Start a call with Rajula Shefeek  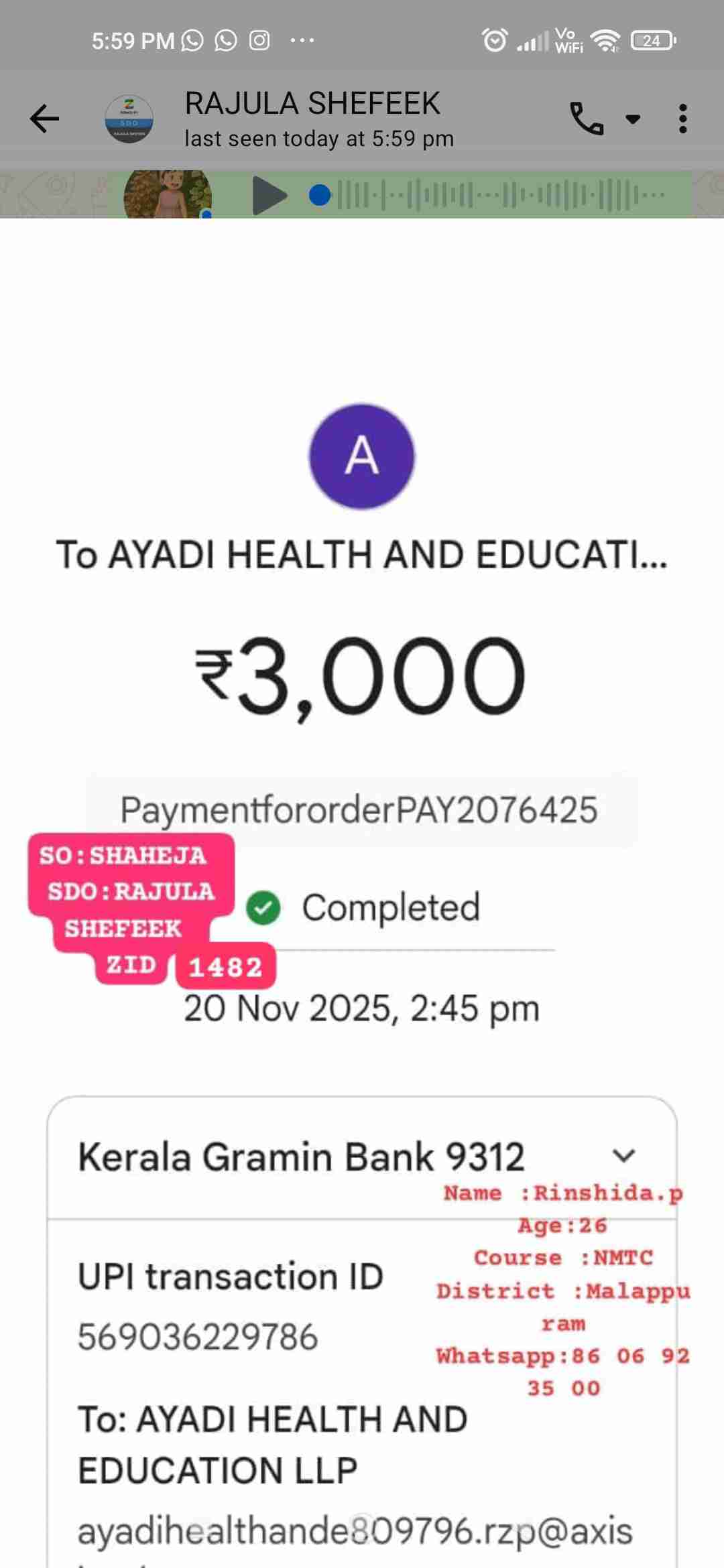587,119
